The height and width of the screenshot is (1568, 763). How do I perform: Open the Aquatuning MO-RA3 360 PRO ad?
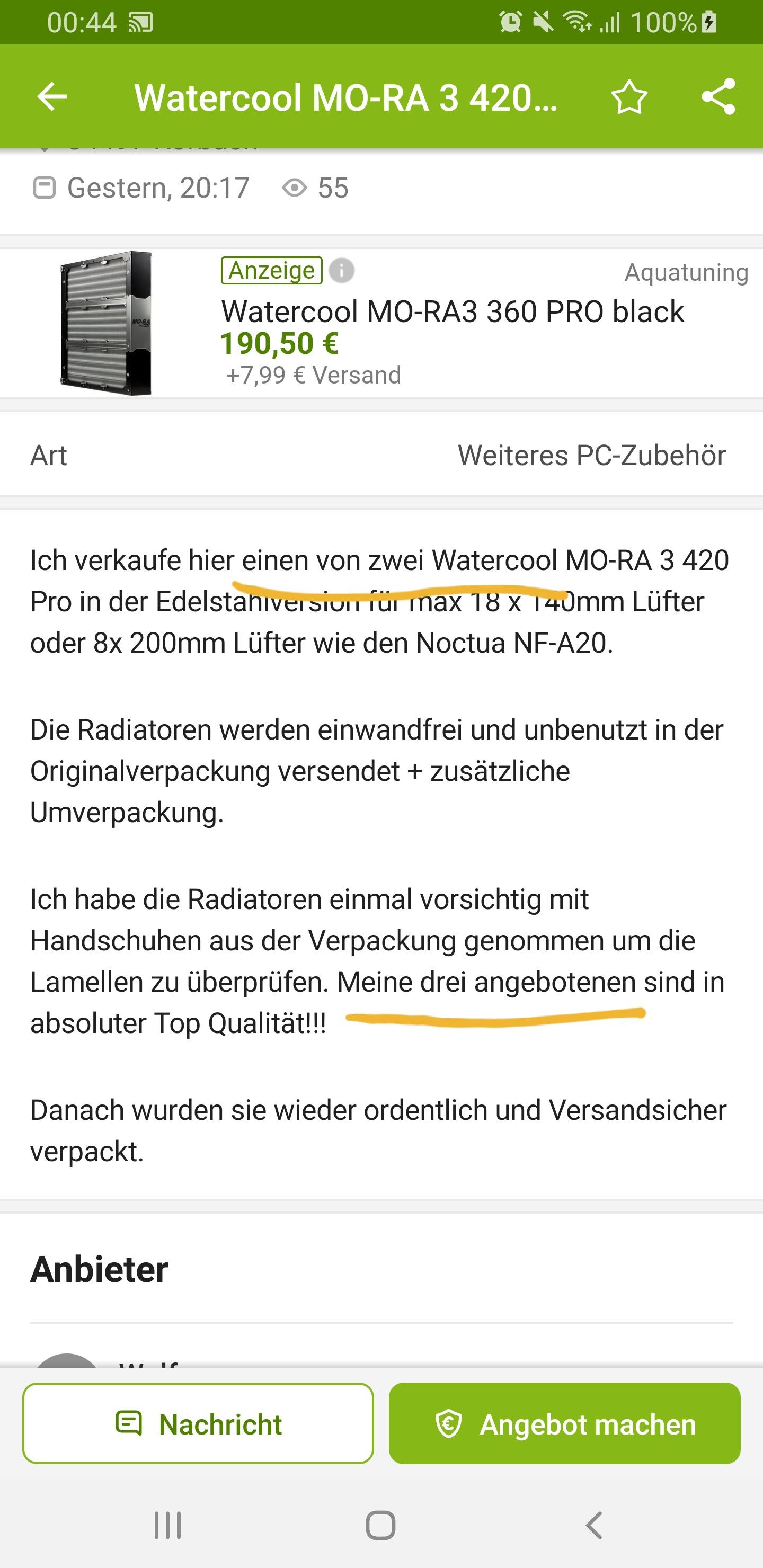click(x=381, y=323)
